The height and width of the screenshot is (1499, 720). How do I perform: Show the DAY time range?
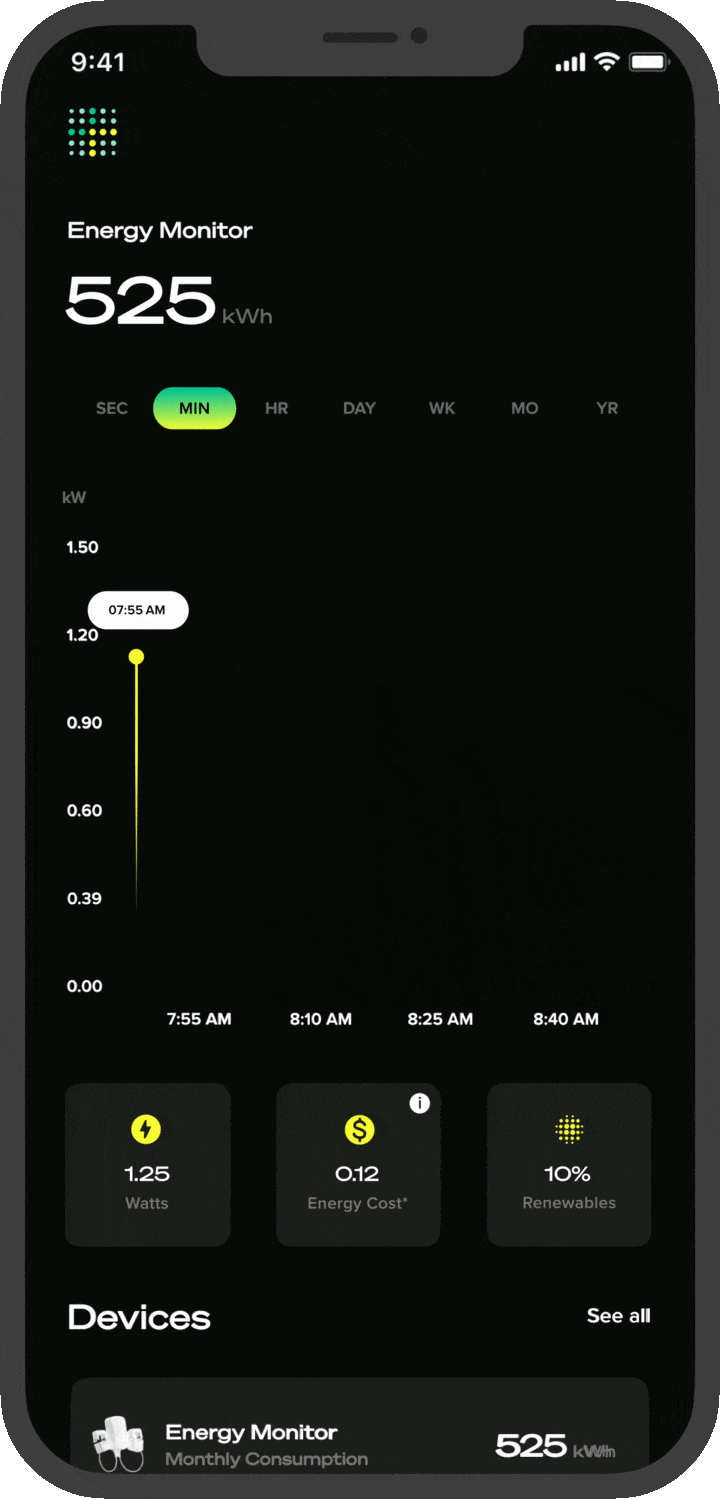pos(359,408)
